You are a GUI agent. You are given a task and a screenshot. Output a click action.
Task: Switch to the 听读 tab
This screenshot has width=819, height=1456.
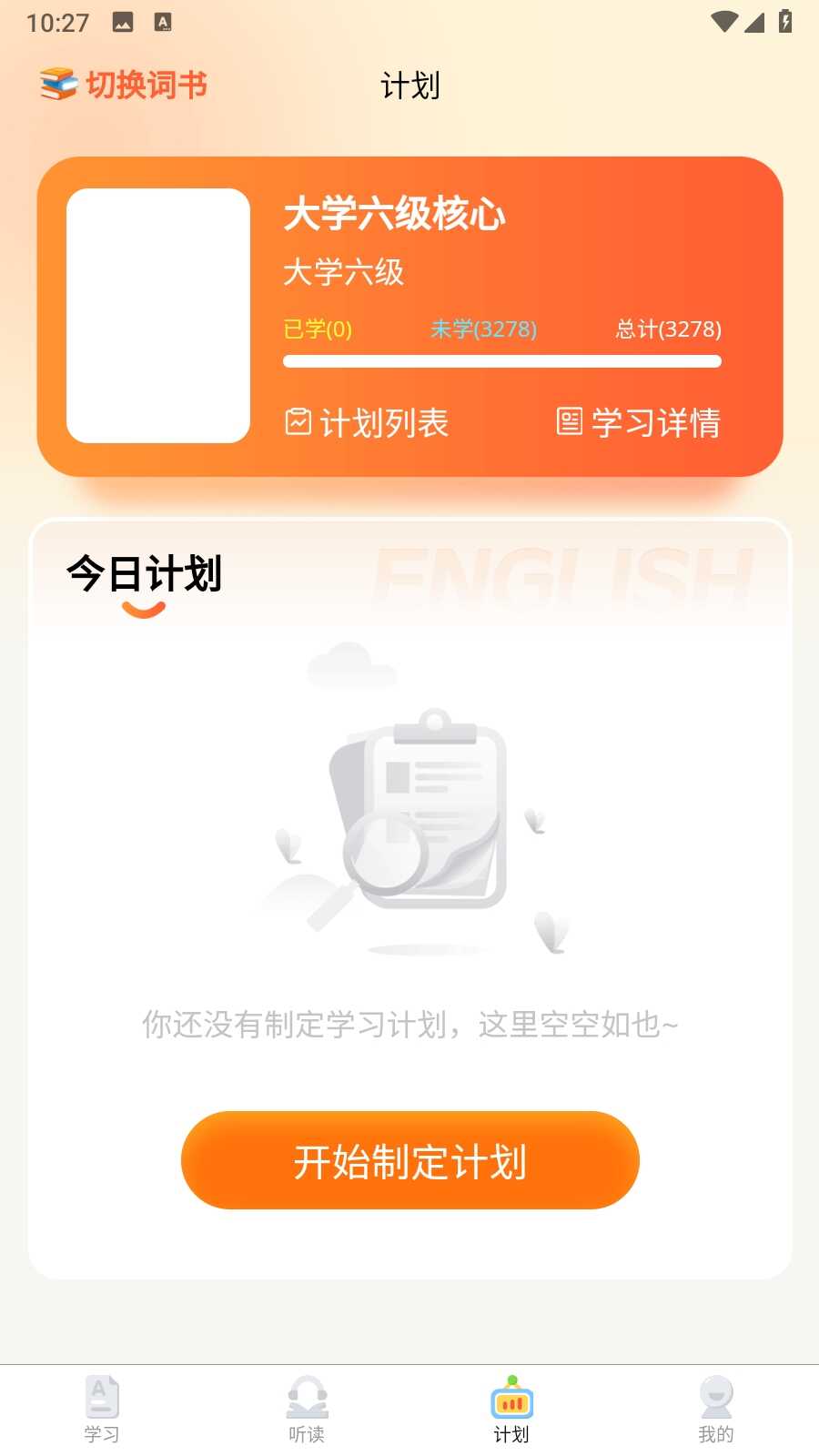[x=307, y=1409]
